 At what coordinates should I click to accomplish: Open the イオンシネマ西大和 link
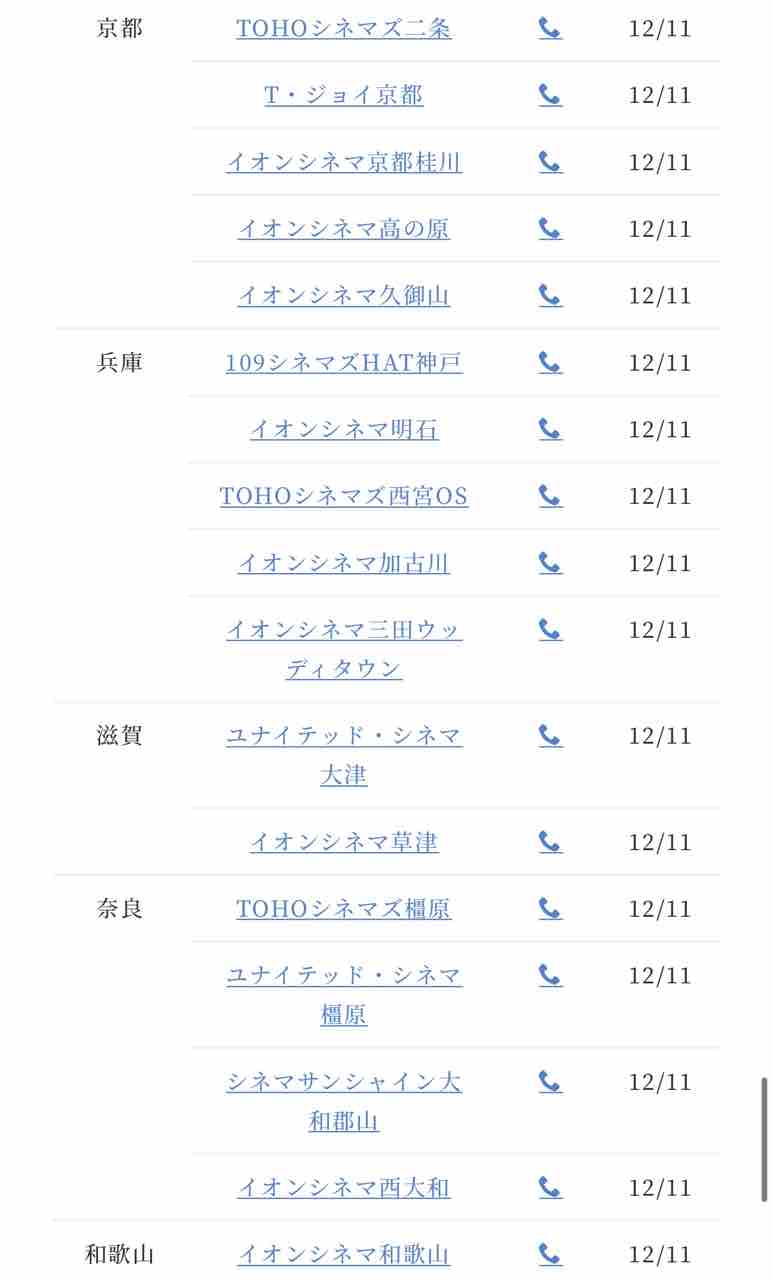pos(344,1188)
